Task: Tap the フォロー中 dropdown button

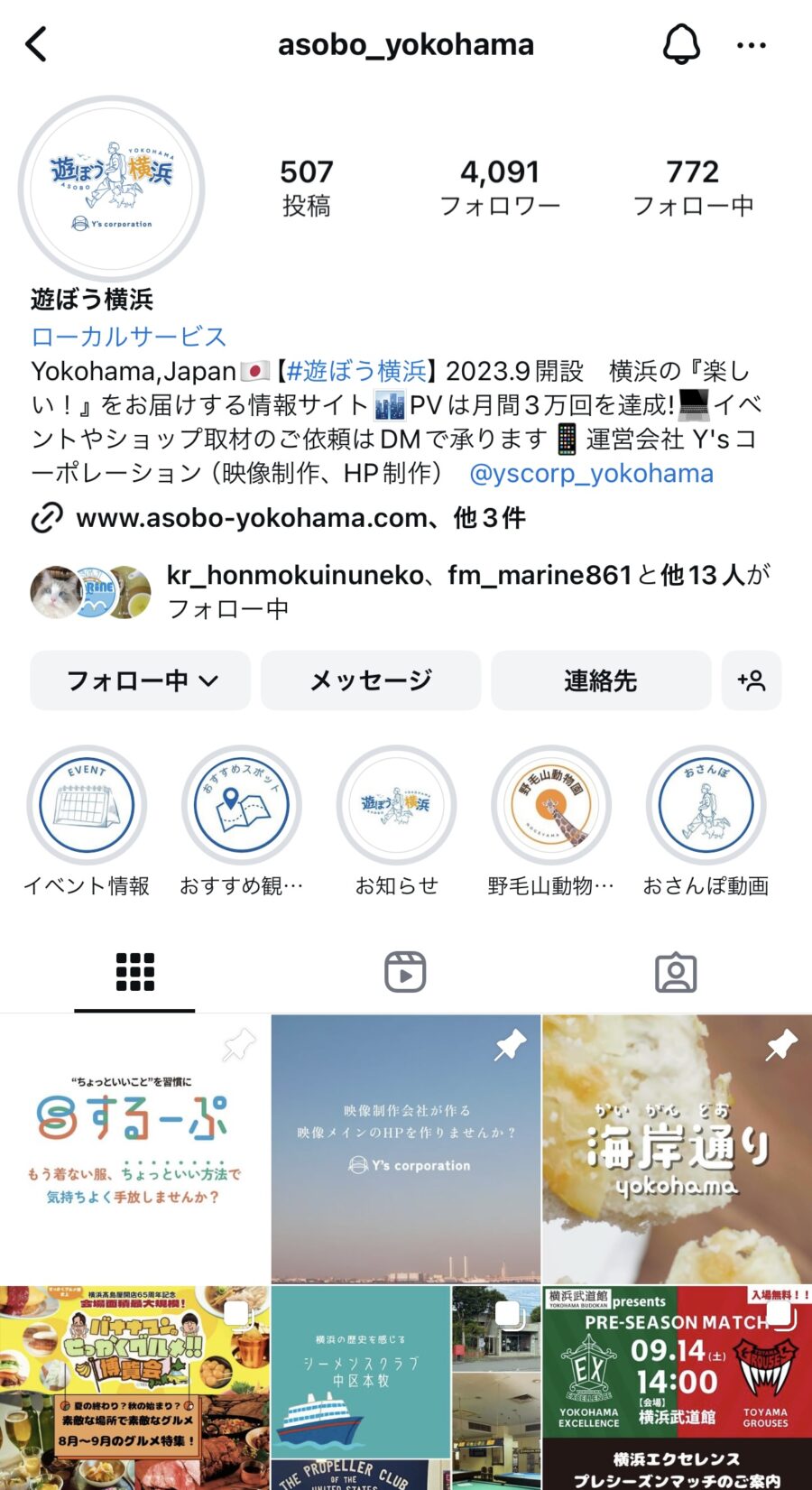Action: pyautogui.click(x=141, y=680)
